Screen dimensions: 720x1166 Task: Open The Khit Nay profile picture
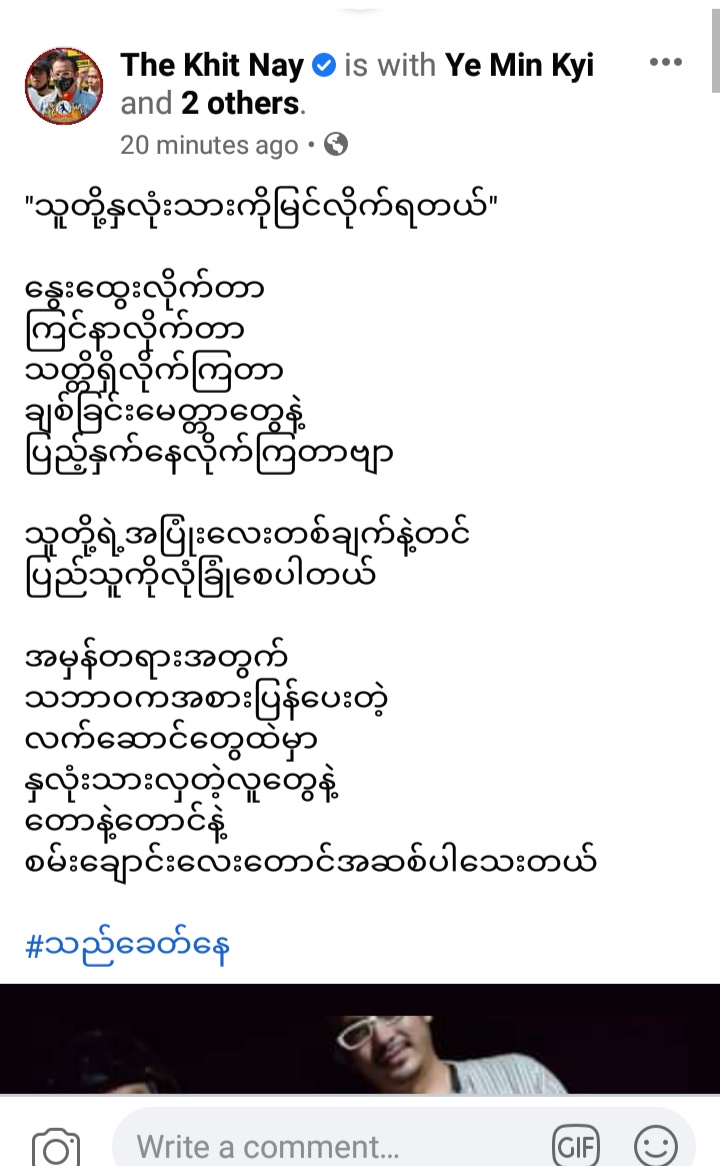point(63,86)
